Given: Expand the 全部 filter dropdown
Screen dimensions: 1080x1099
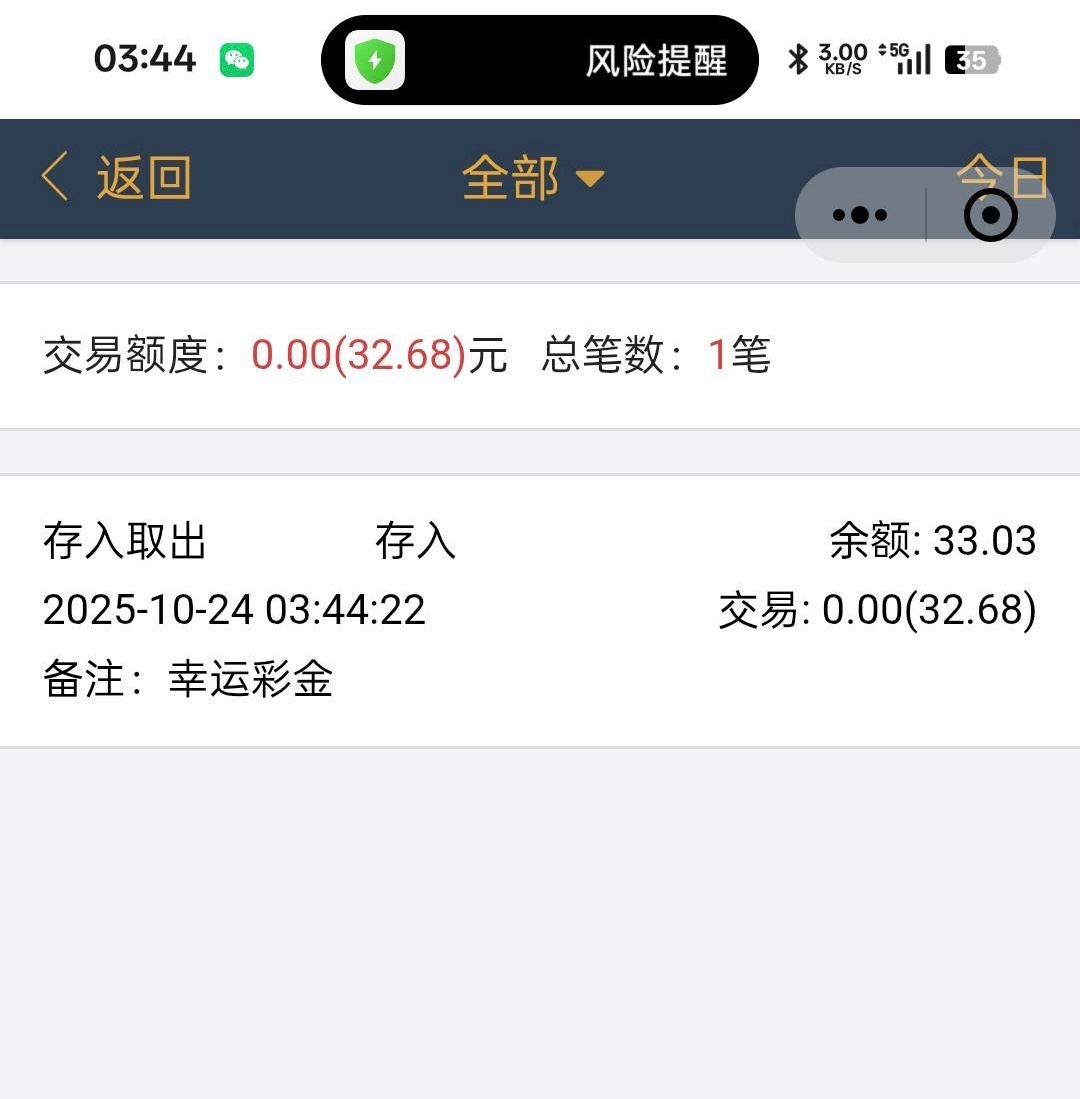Looking at the screenshot, I should pyautogui.click(x=533, y=179).
